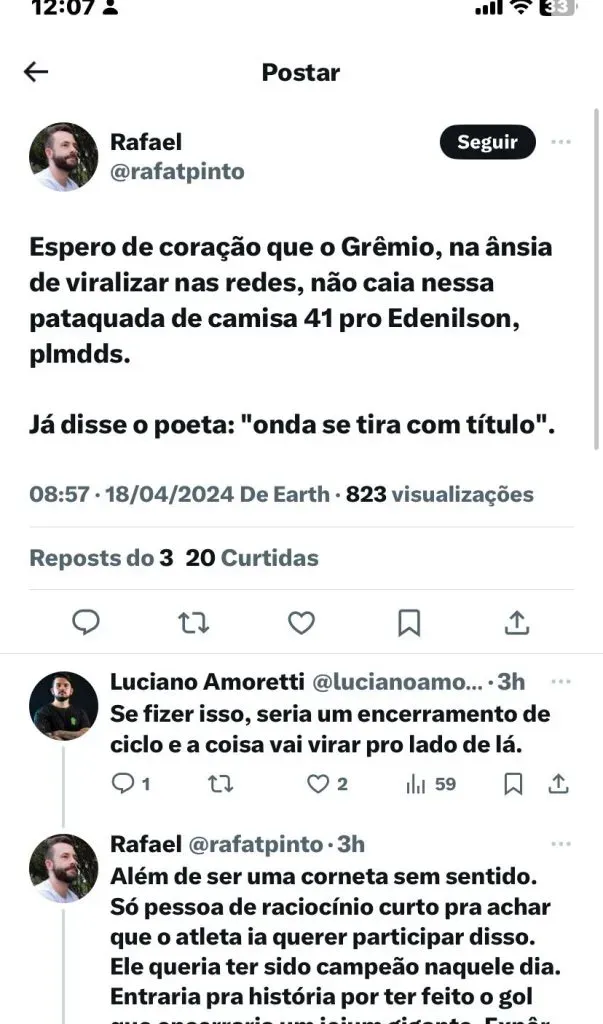Screen dimensions: 603x1024
Task: Open Rafael's profile picture on main post
Action: 64,157
